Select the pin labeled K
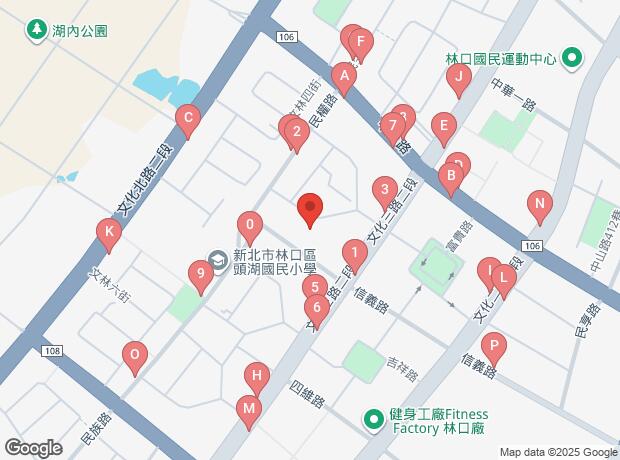The image size is (620, 460). [x=109, y=235]
